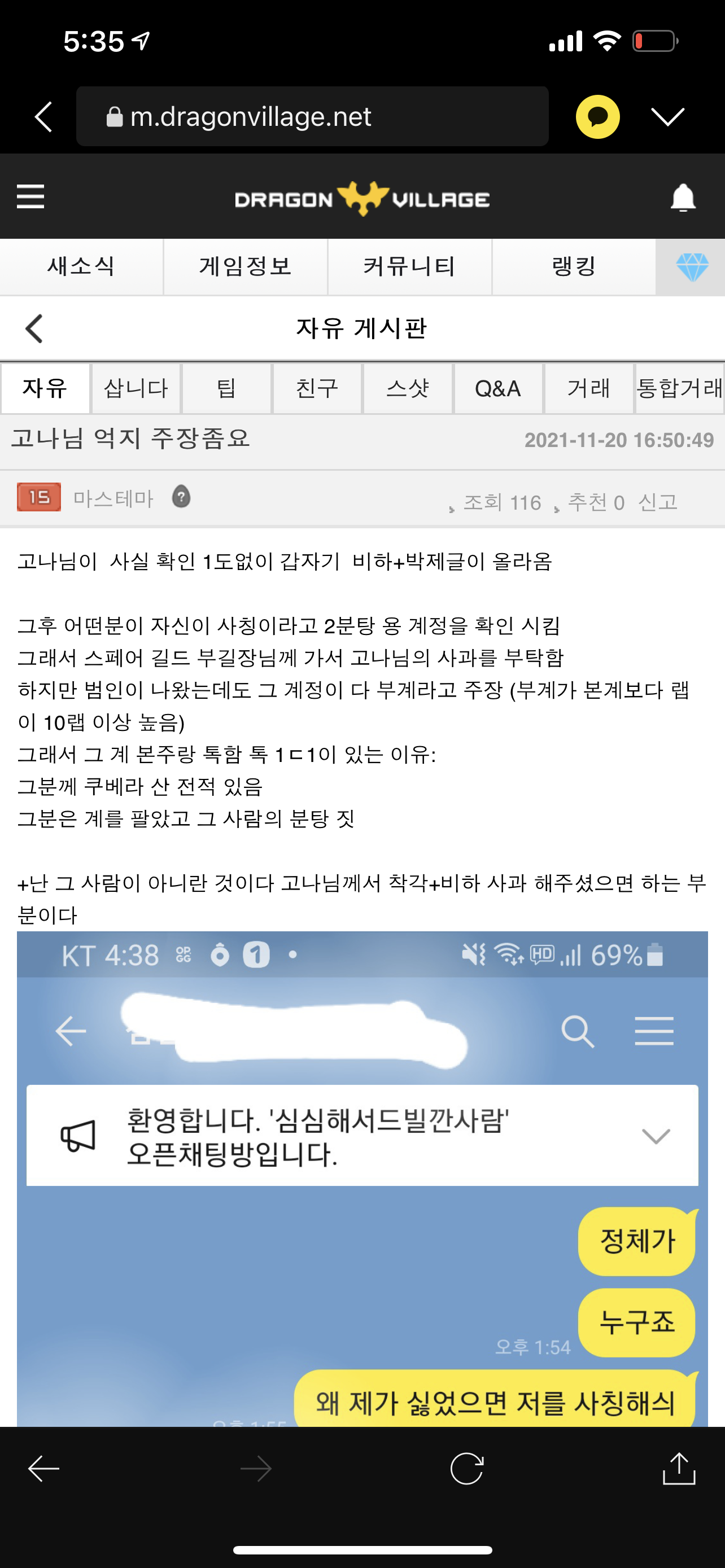725x1568 pixels.
Task: Open the notifications bell
Action: 683,197
